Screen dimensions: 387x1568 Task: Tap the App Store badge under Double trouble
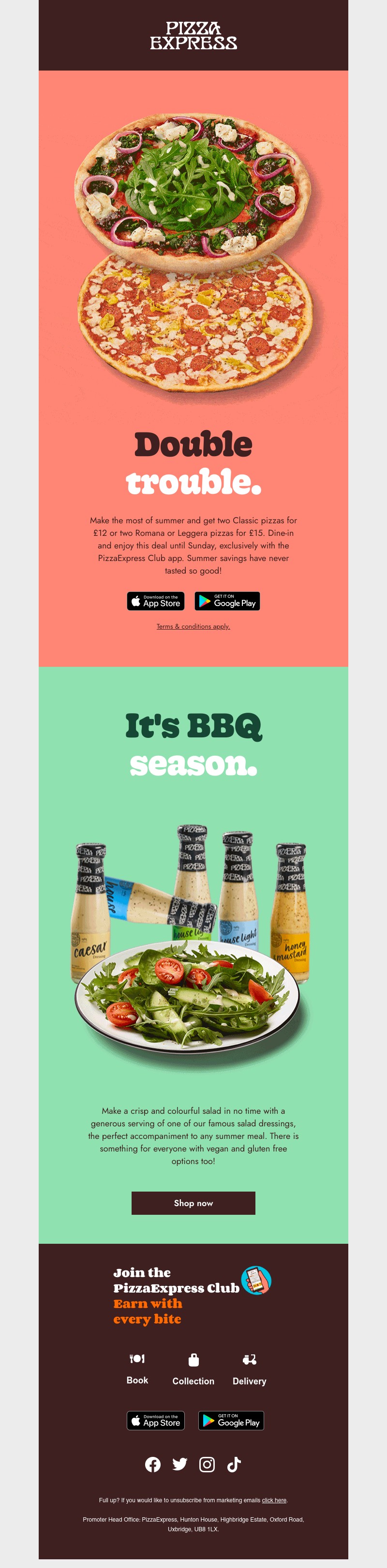(155, 601)
